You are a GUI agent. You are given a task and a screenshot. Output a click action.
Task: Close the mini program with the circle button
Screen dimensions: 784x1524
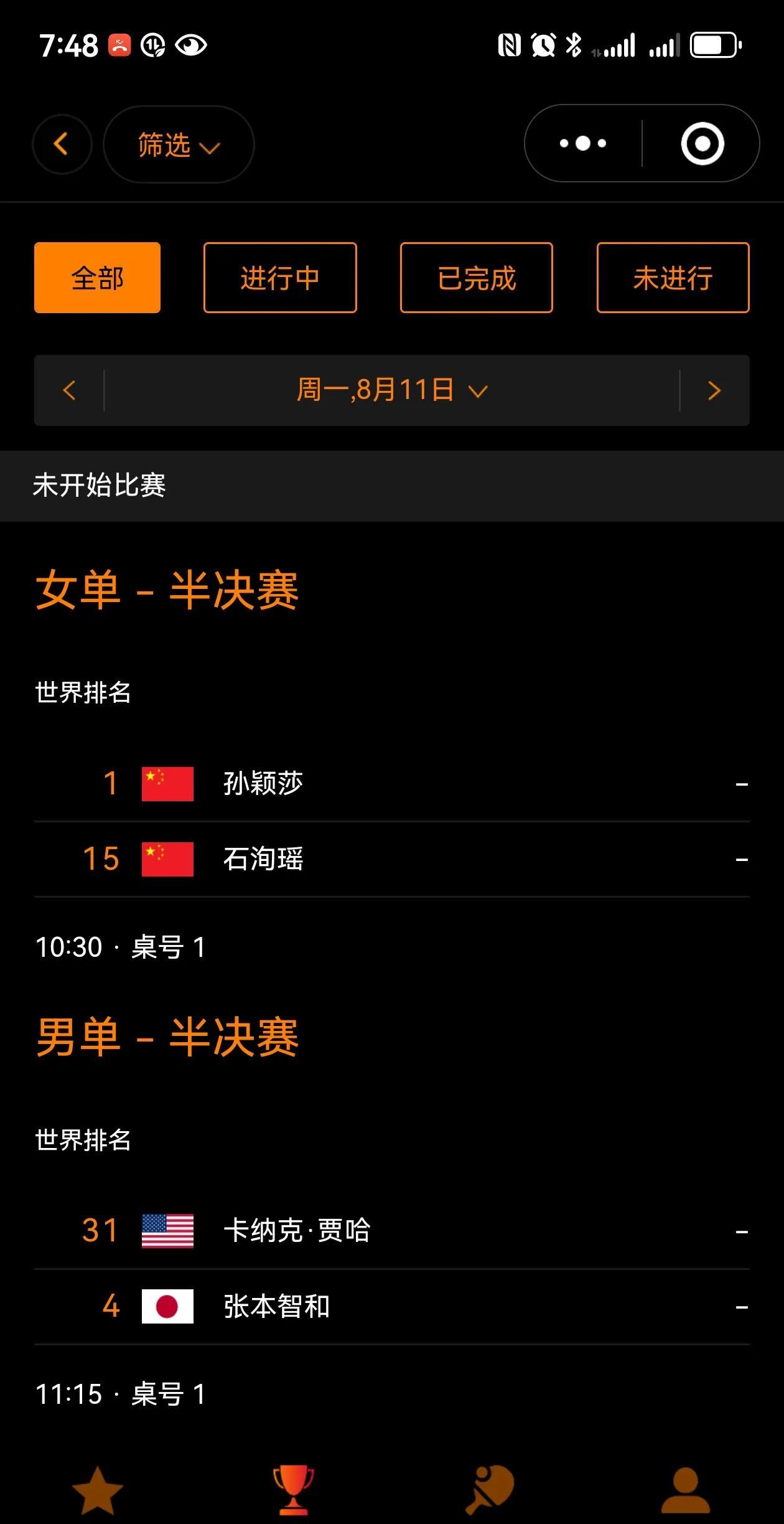click(x=702, y=144)
